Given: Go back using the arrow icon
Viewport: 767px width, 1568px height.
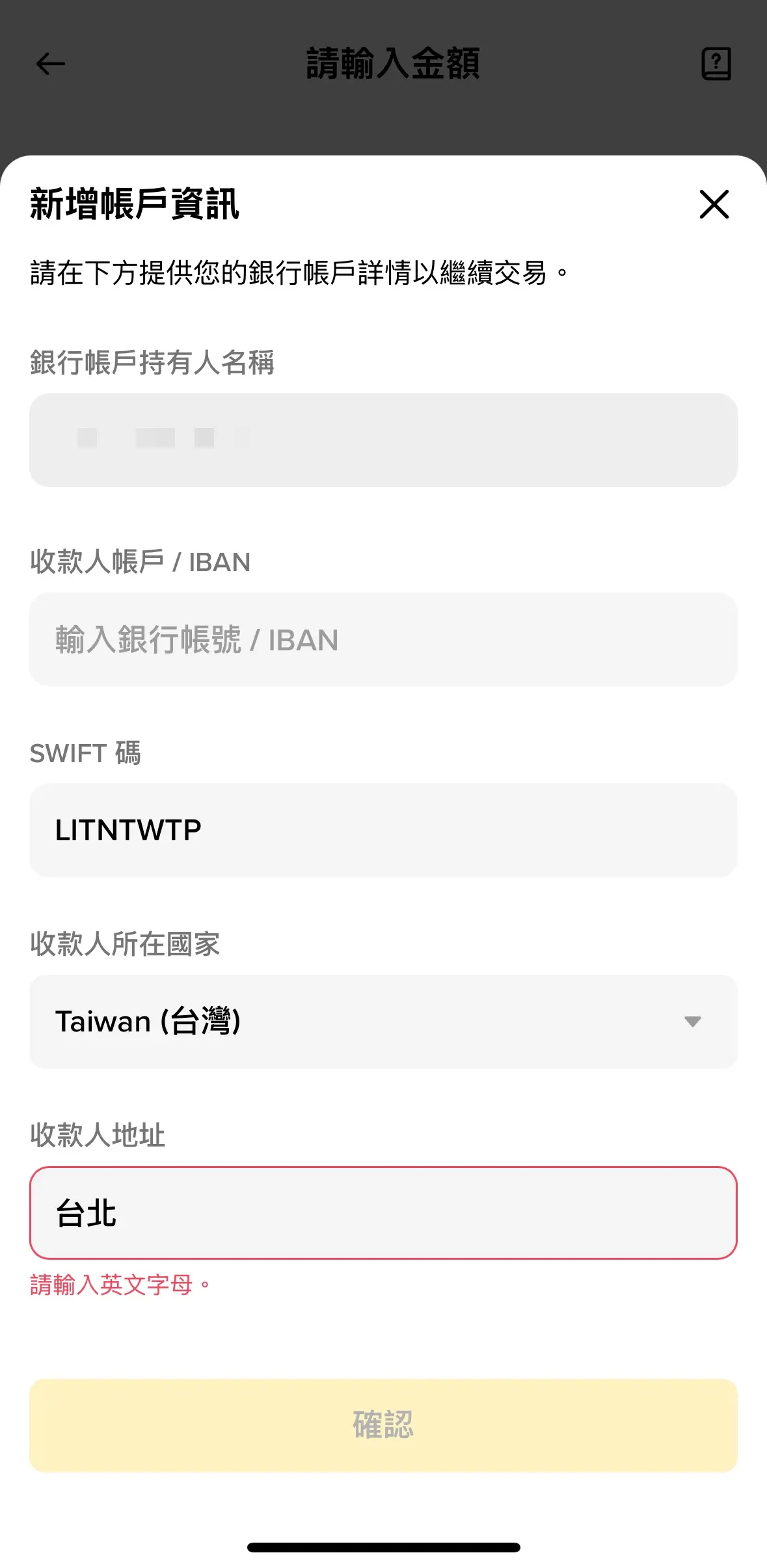Looking at the screenshot, I should pos(51,64).
